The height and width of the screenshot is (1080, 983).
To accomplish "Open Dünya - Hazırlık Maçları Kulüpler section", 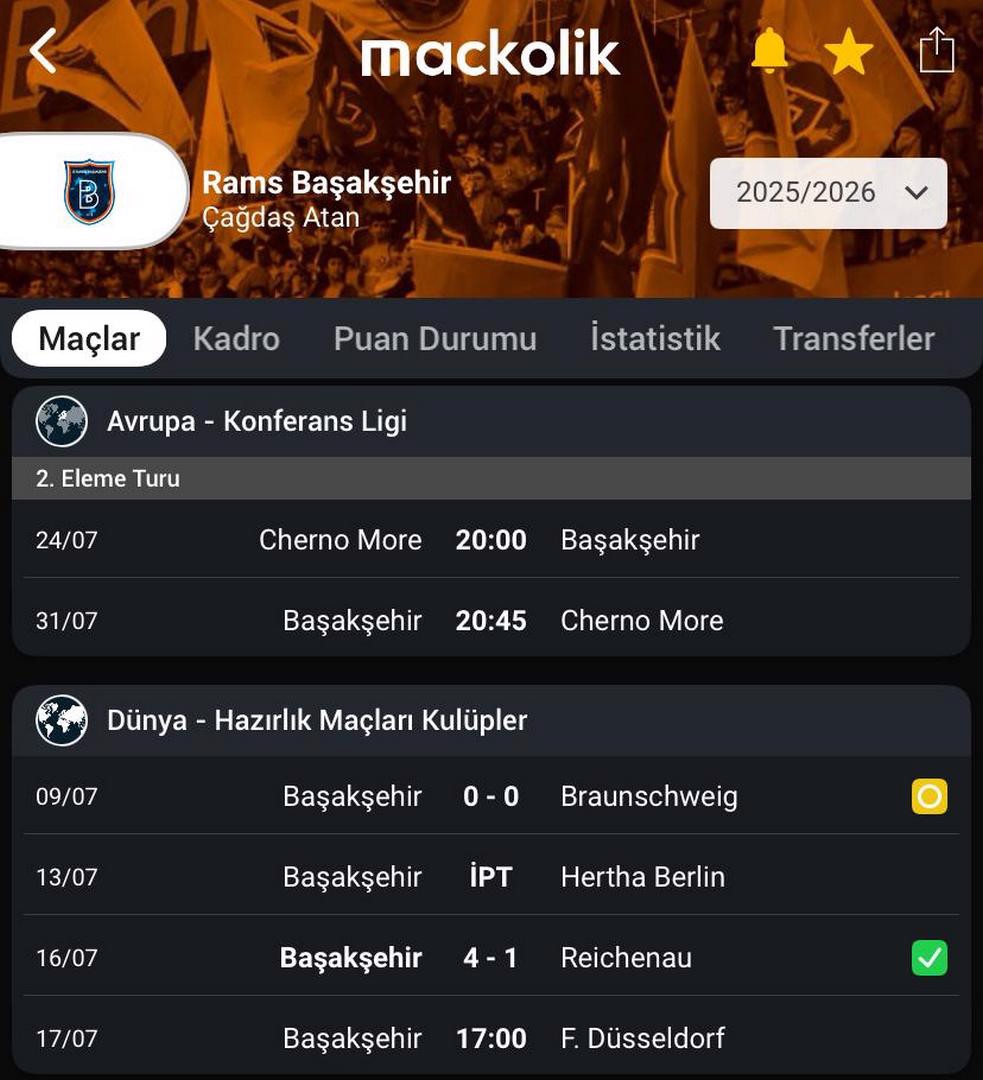I will [317, 720].
